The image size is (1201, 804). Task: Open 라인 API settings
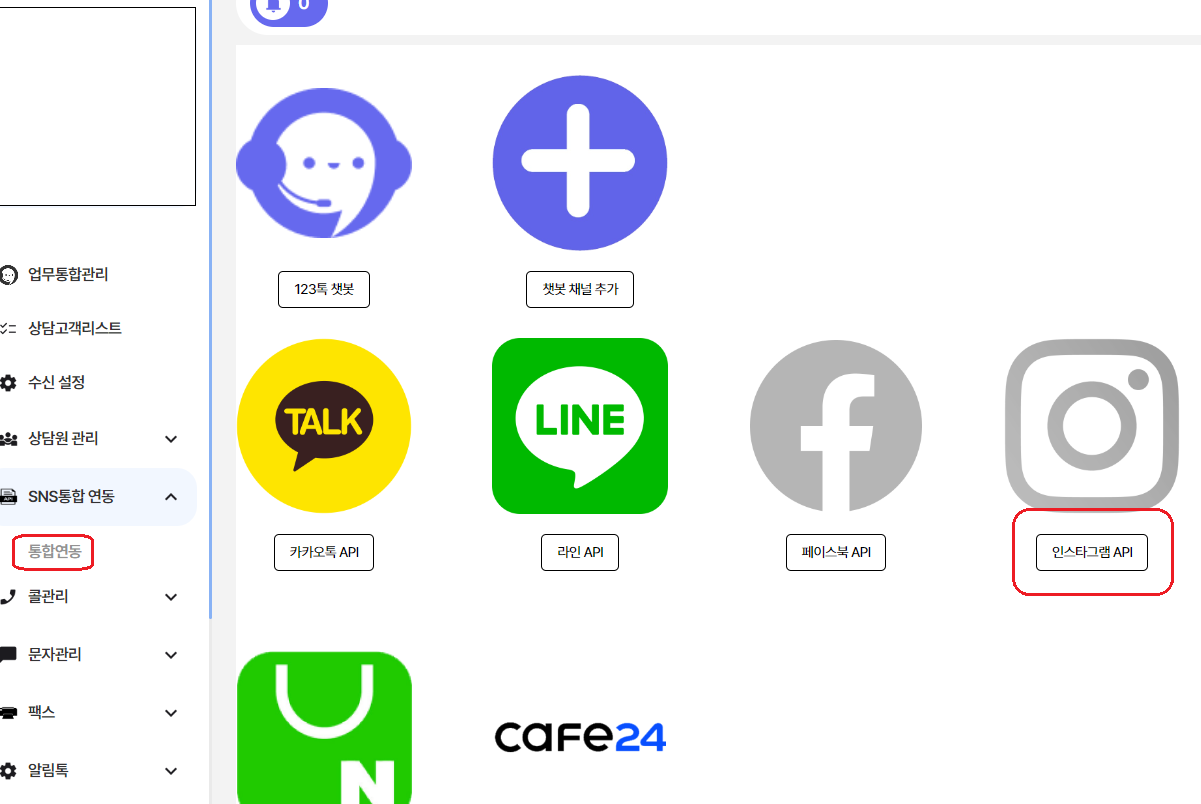point(580,552)
